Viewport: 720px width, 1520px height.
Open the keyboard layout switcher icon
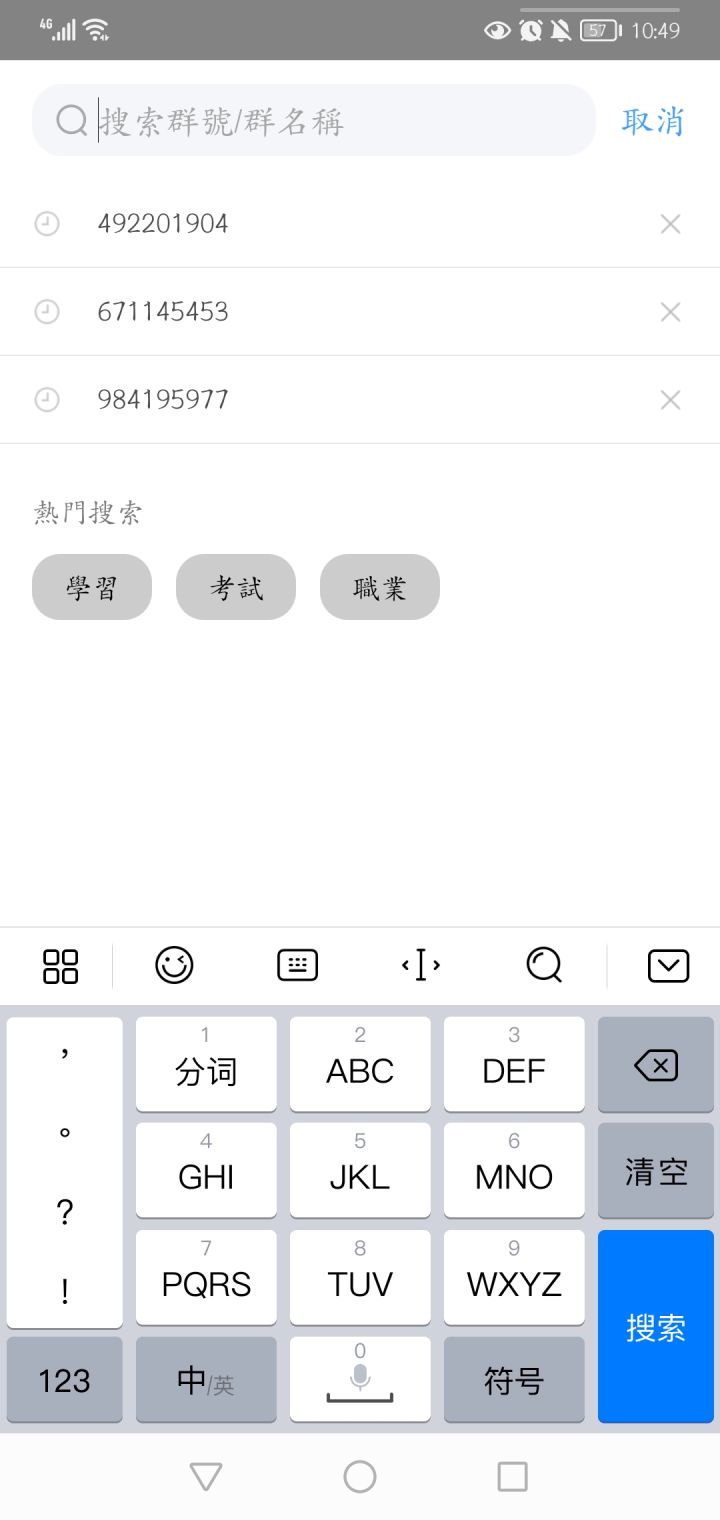296,965
